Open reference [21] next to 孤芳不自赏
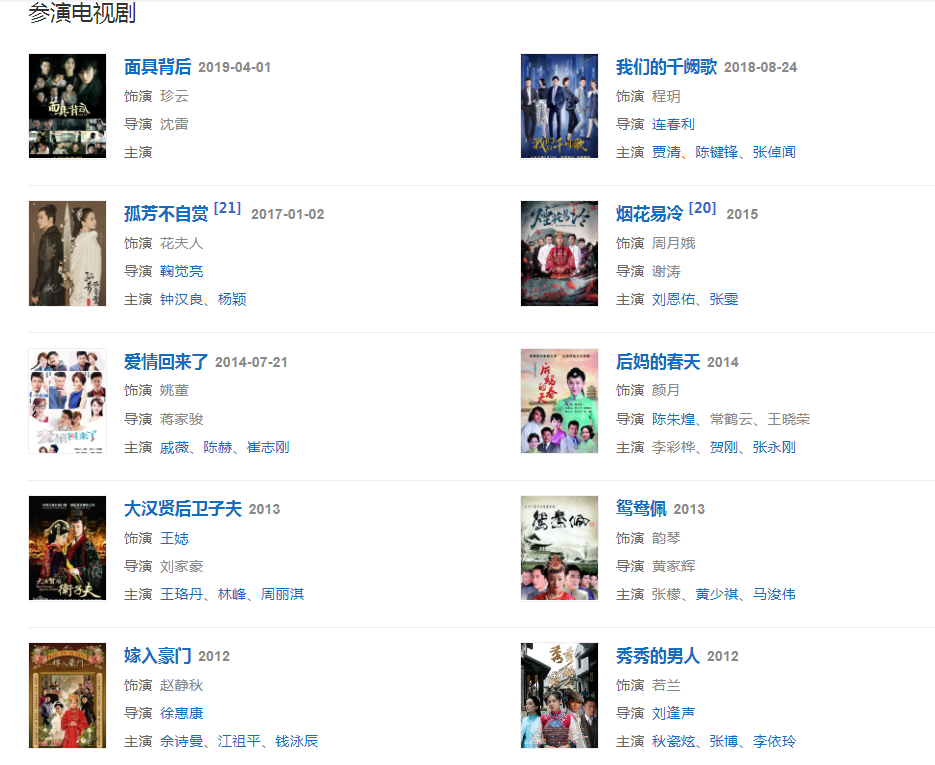 227,208
